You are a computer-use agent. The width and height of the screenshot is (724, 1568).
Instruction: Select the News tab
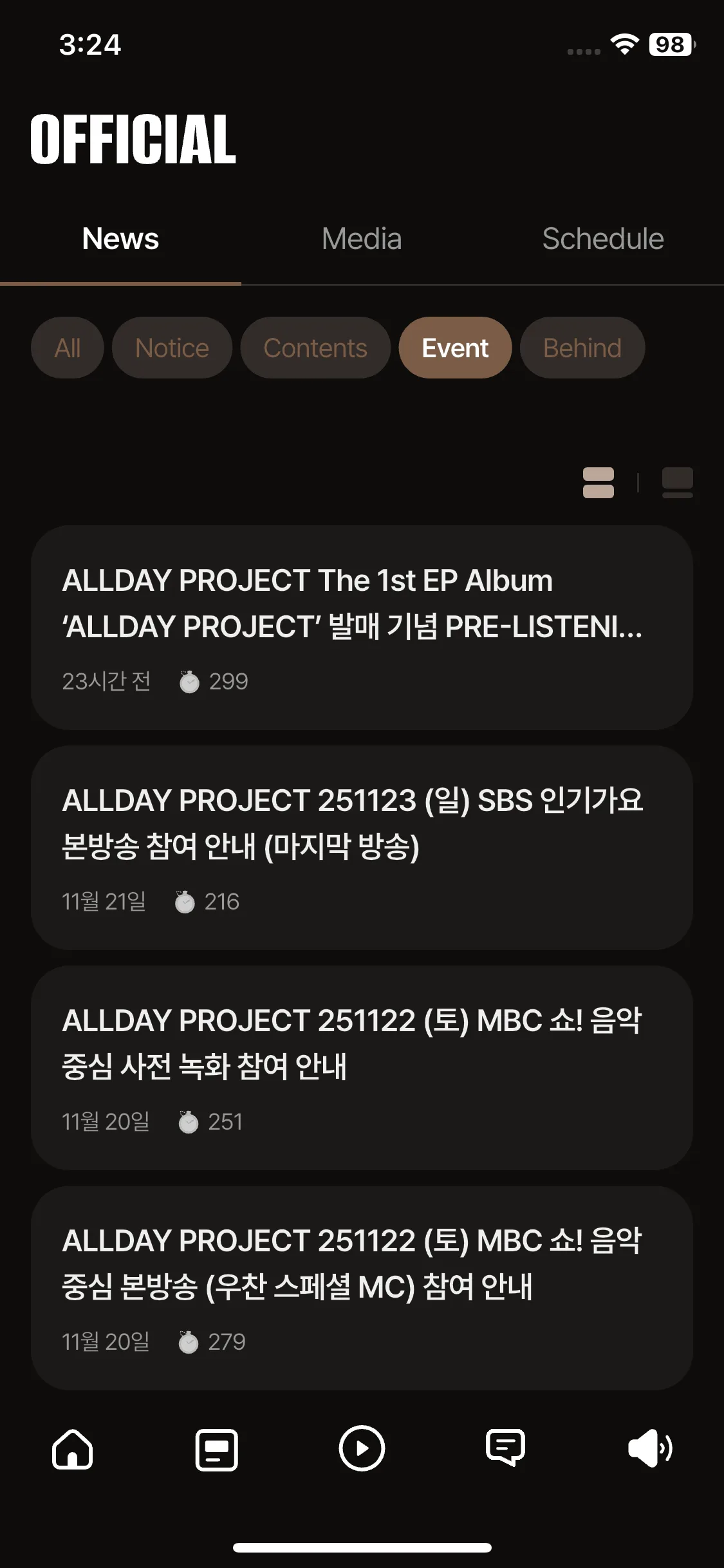click(120, 239)
